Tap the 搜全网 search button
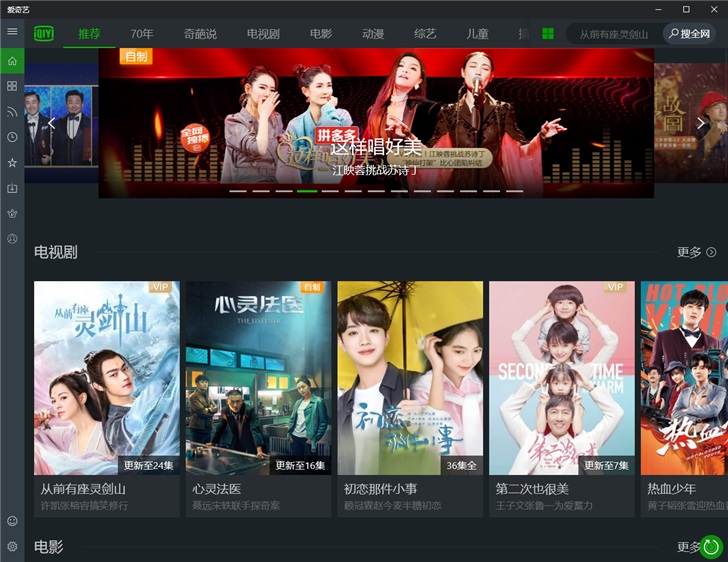 tap(690, 34)
